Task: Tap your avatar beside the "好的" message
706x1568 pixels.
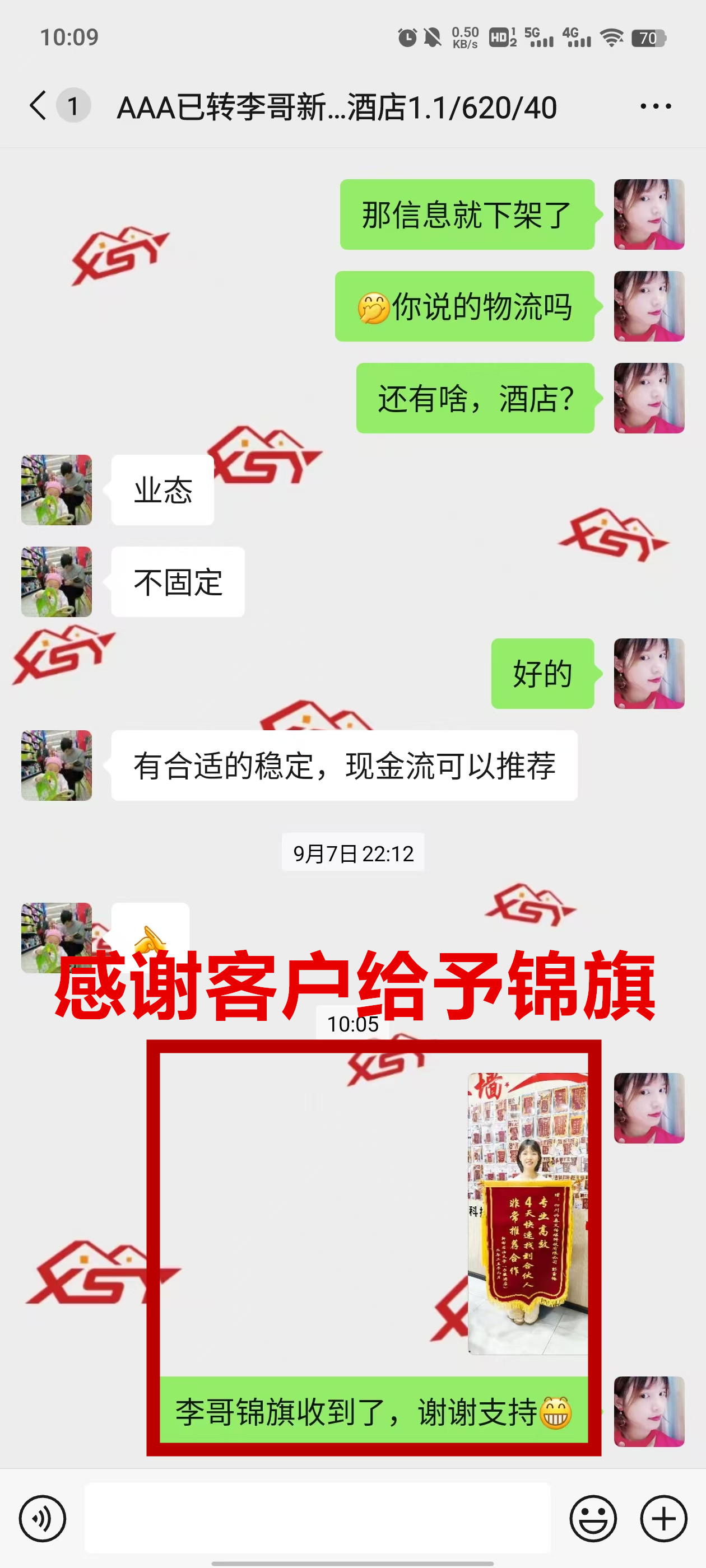Action: point(649,673)
